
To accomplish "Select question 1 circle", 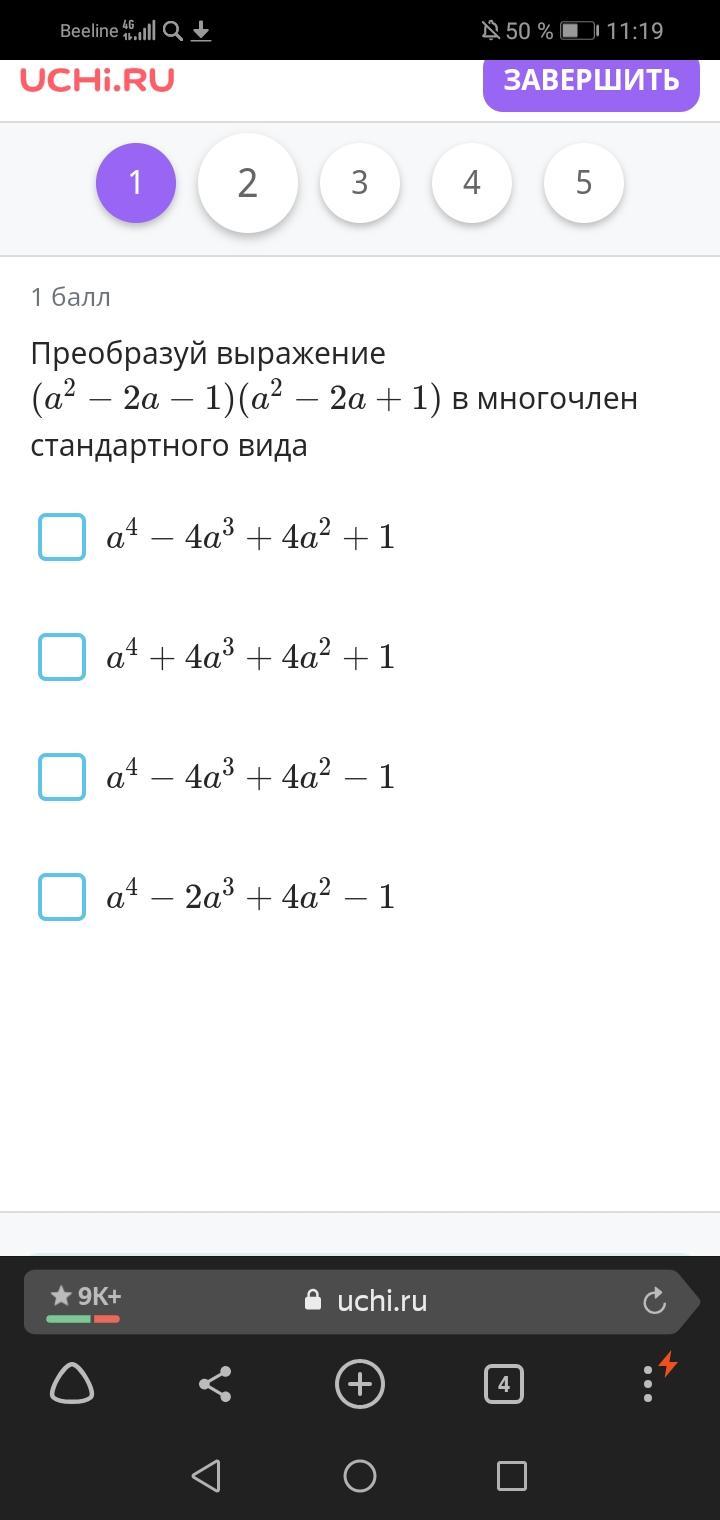I will [136, 183].
